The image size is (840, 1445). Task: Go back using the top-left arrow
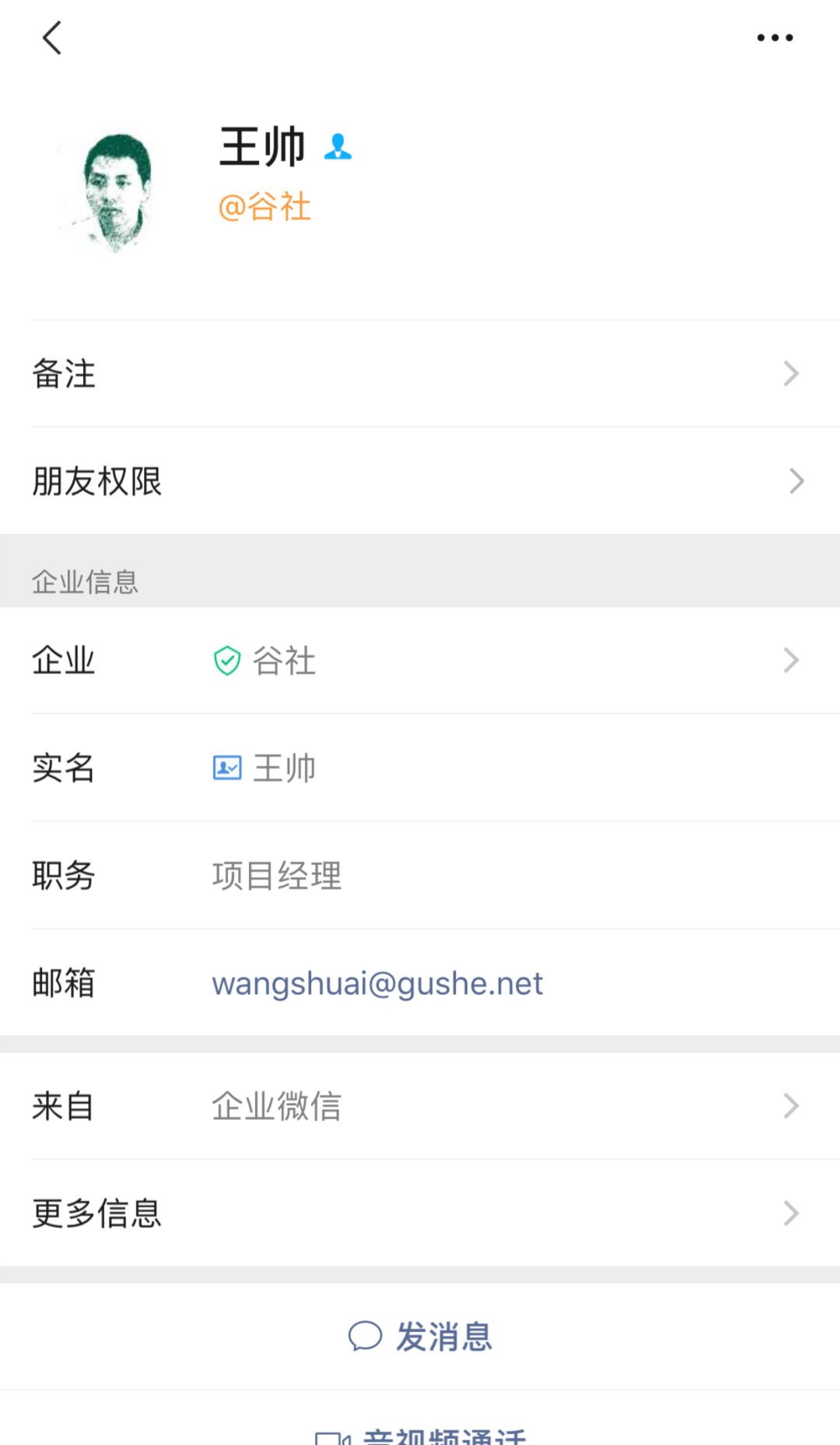tap(52, 37)
